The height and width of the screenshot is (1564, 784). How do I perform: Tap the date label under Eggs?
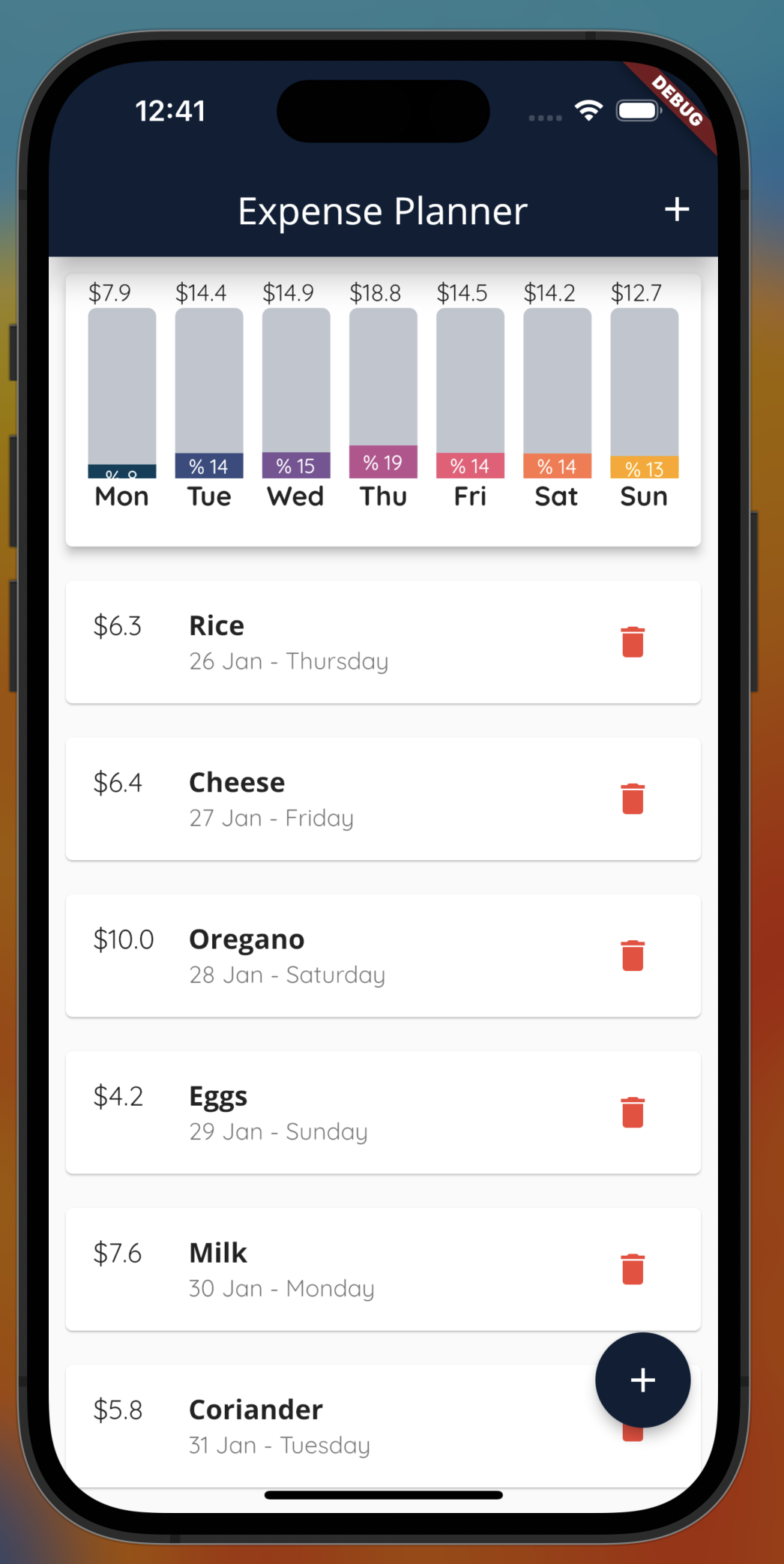278,1132
